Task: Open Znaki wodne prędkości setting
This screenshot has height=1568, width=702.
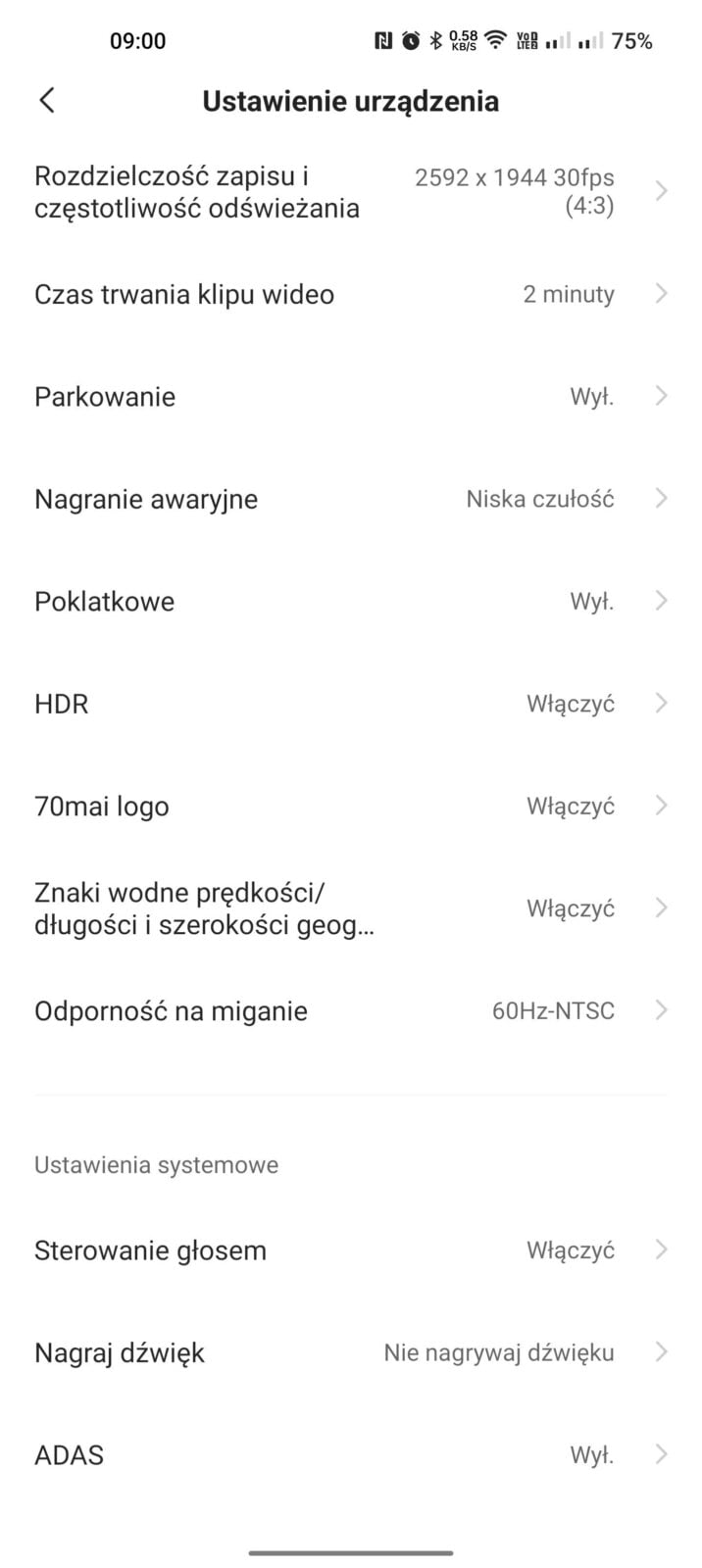Action: 350,908
